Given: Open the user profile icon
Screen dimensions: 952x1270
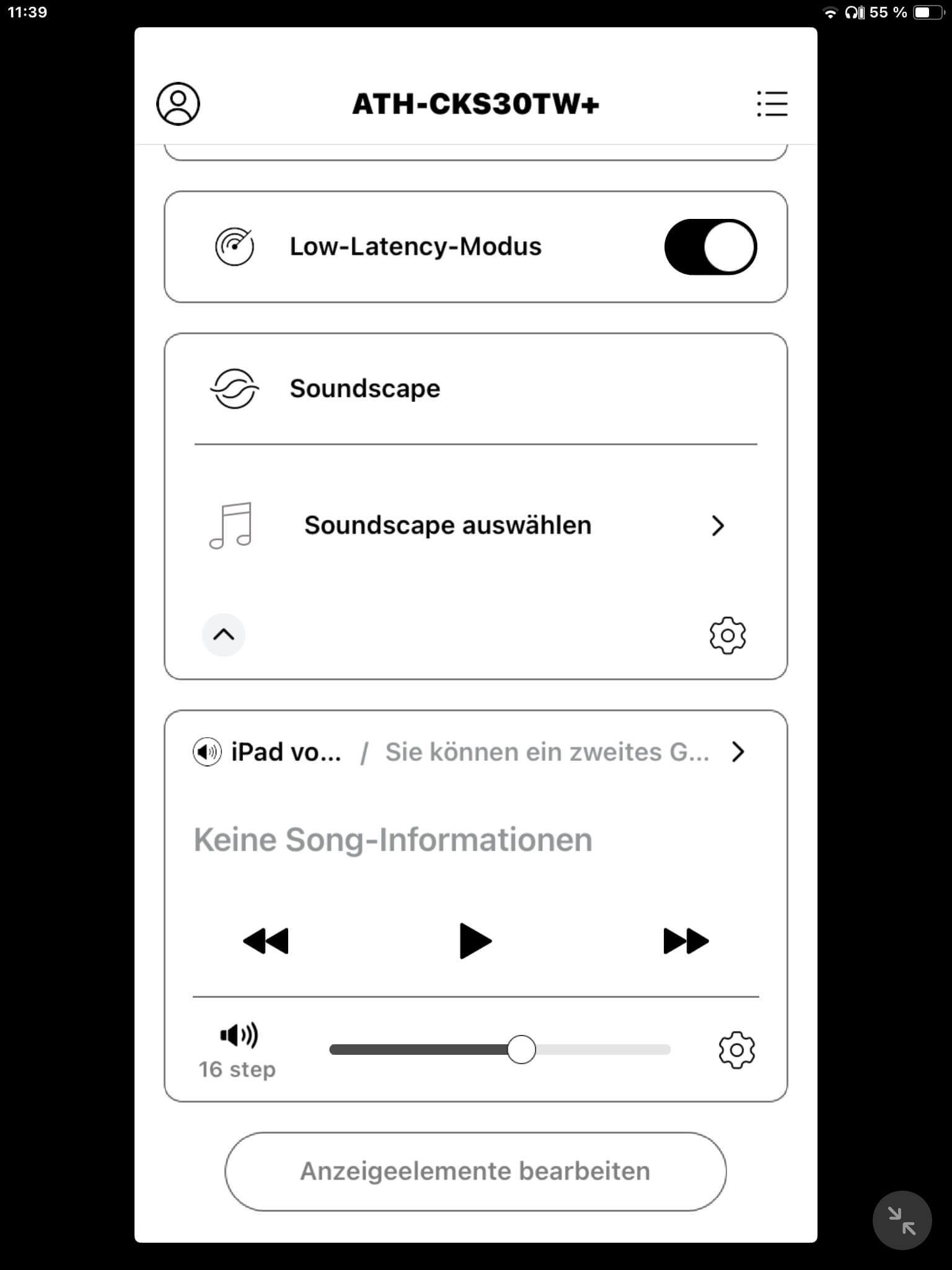Looking at the screenshot, I should tap(178, 104).
